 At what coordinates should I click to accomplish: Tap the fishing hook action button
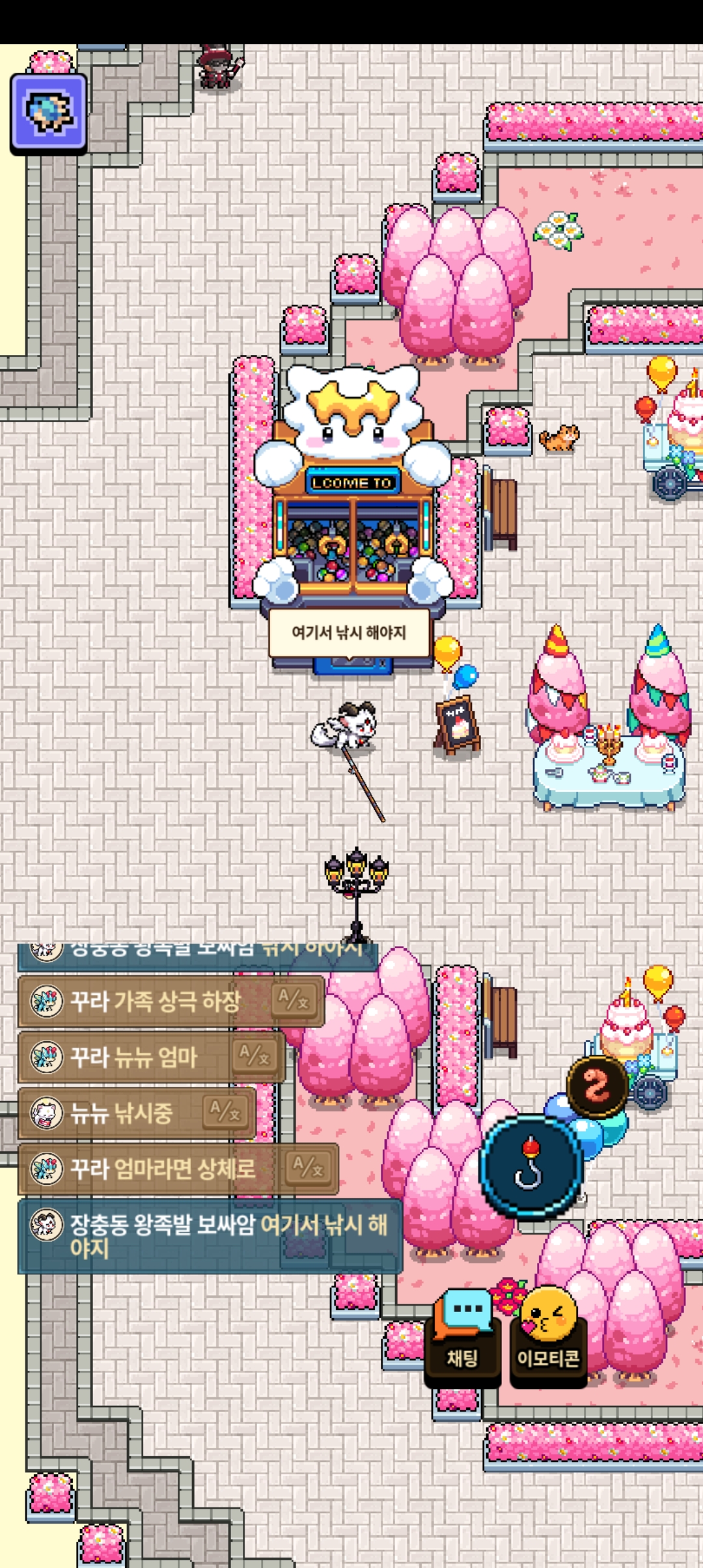click(531, 1166)
